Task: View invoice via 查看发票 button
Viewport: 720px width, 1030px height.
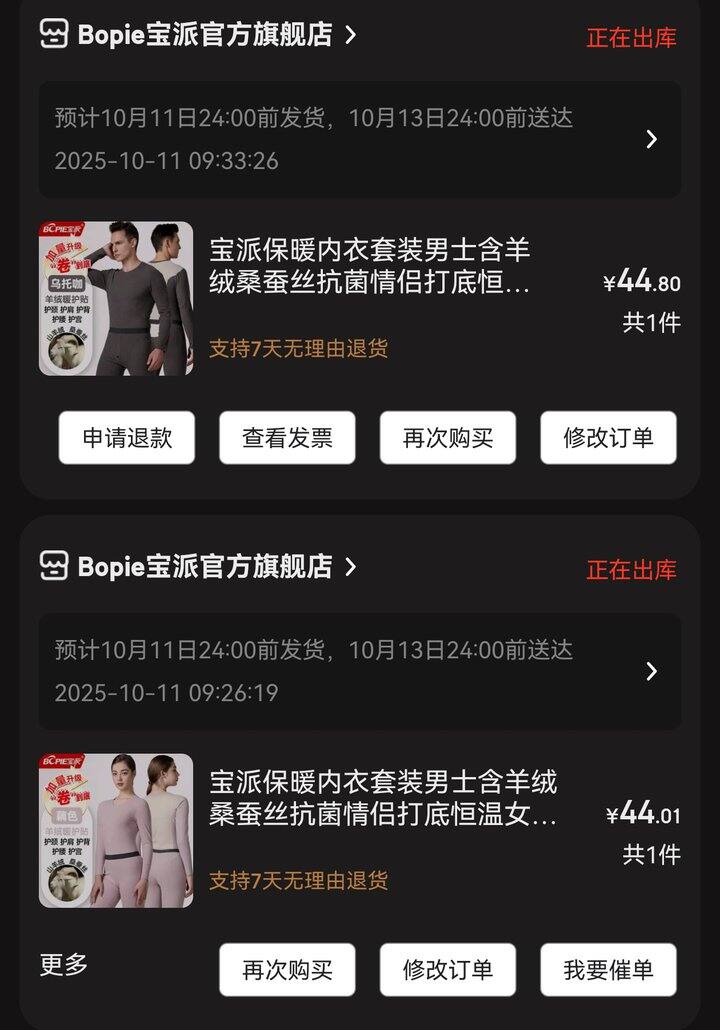Action: (287, 438)
